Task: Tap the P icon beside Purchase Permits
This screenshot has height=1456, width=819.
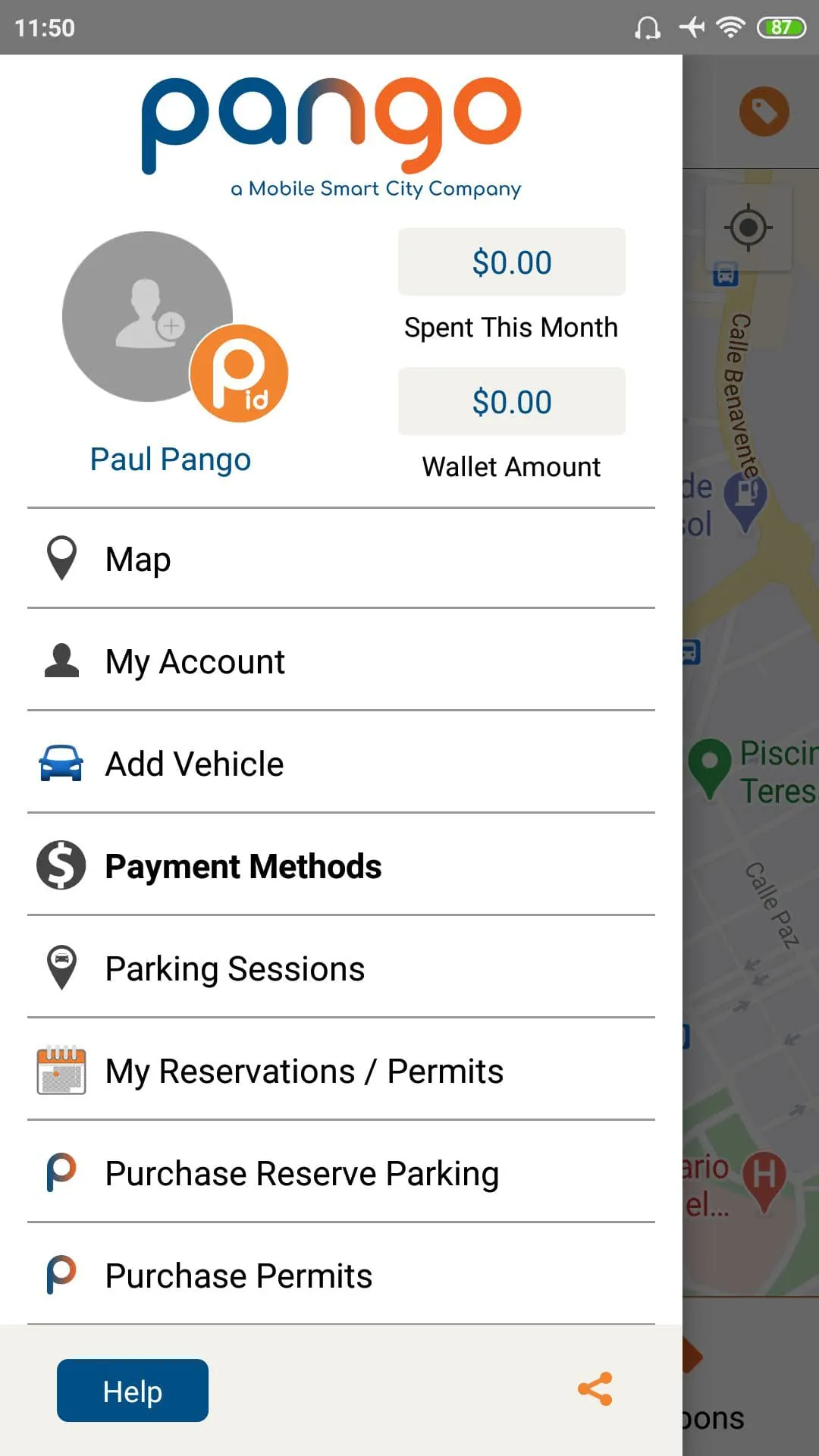Action: pos(59,1275)
